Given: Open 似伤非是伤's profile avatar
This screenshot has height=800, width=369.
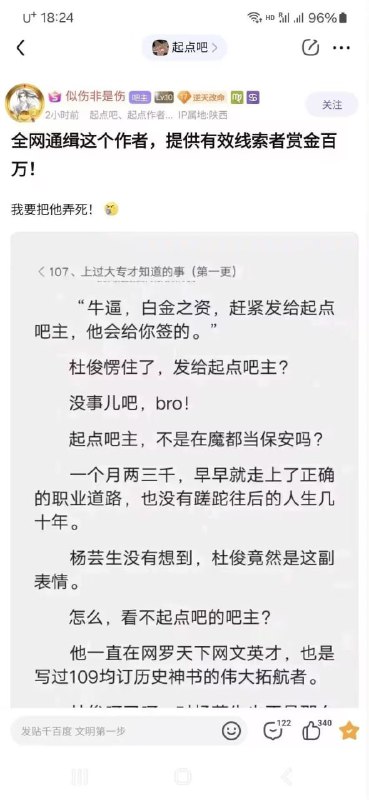Looking at the screenshot, I should [x=24, y=103].
